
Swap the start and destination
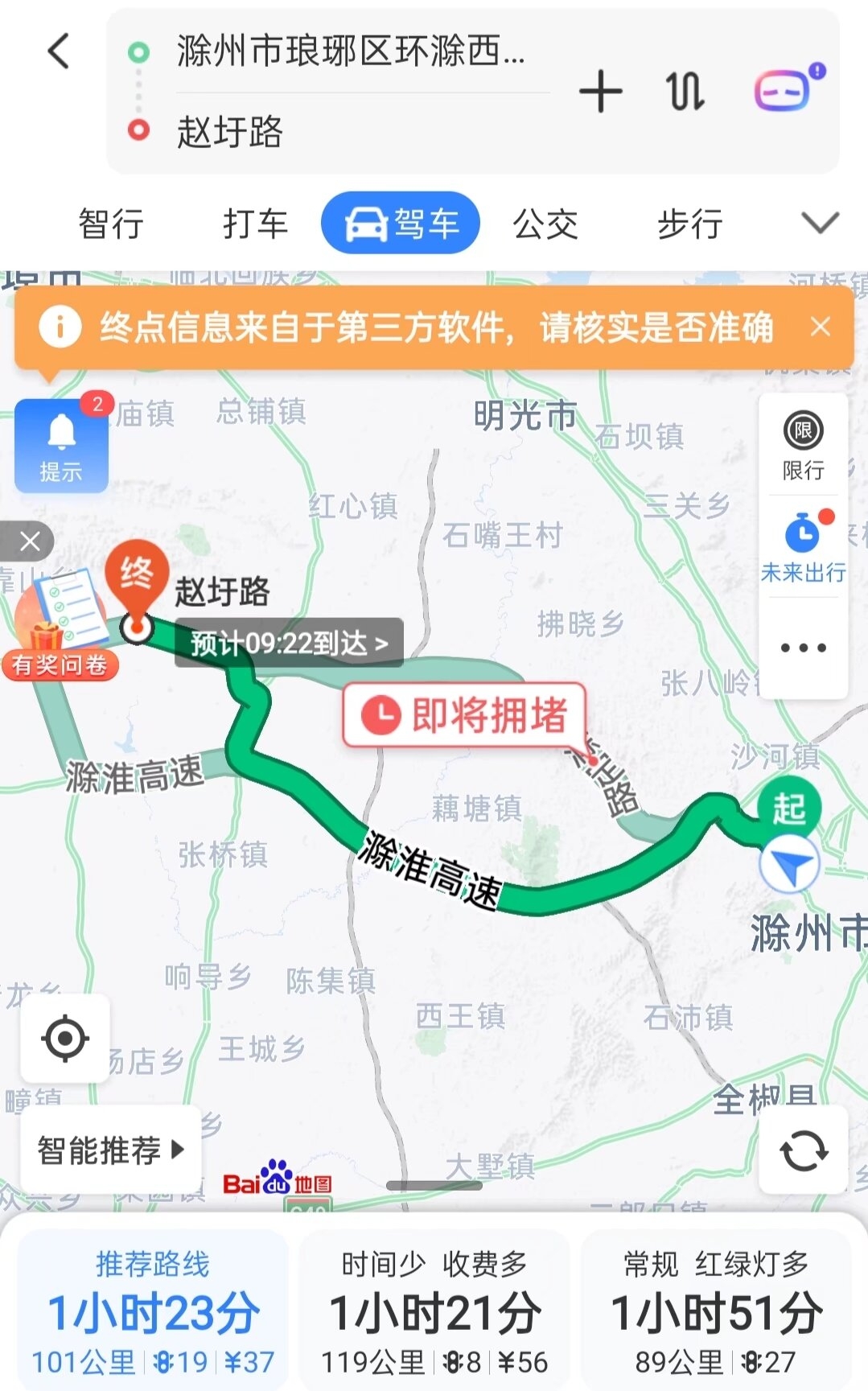(685, 91)
